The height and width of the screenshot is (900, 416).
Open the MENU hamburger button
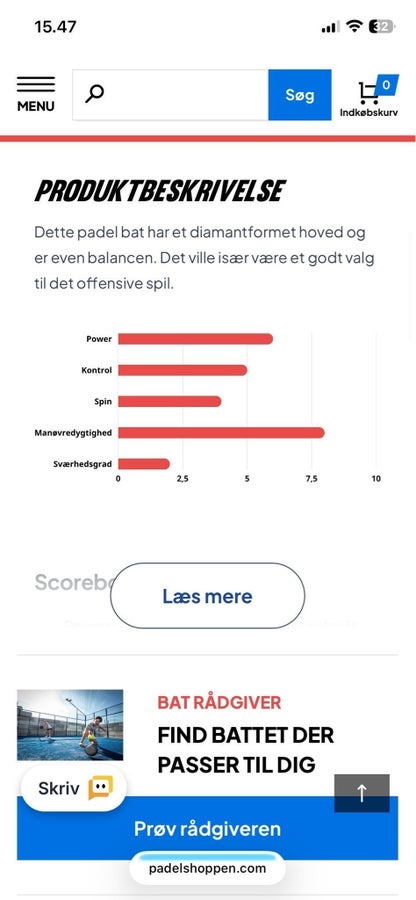pos(36,95)
